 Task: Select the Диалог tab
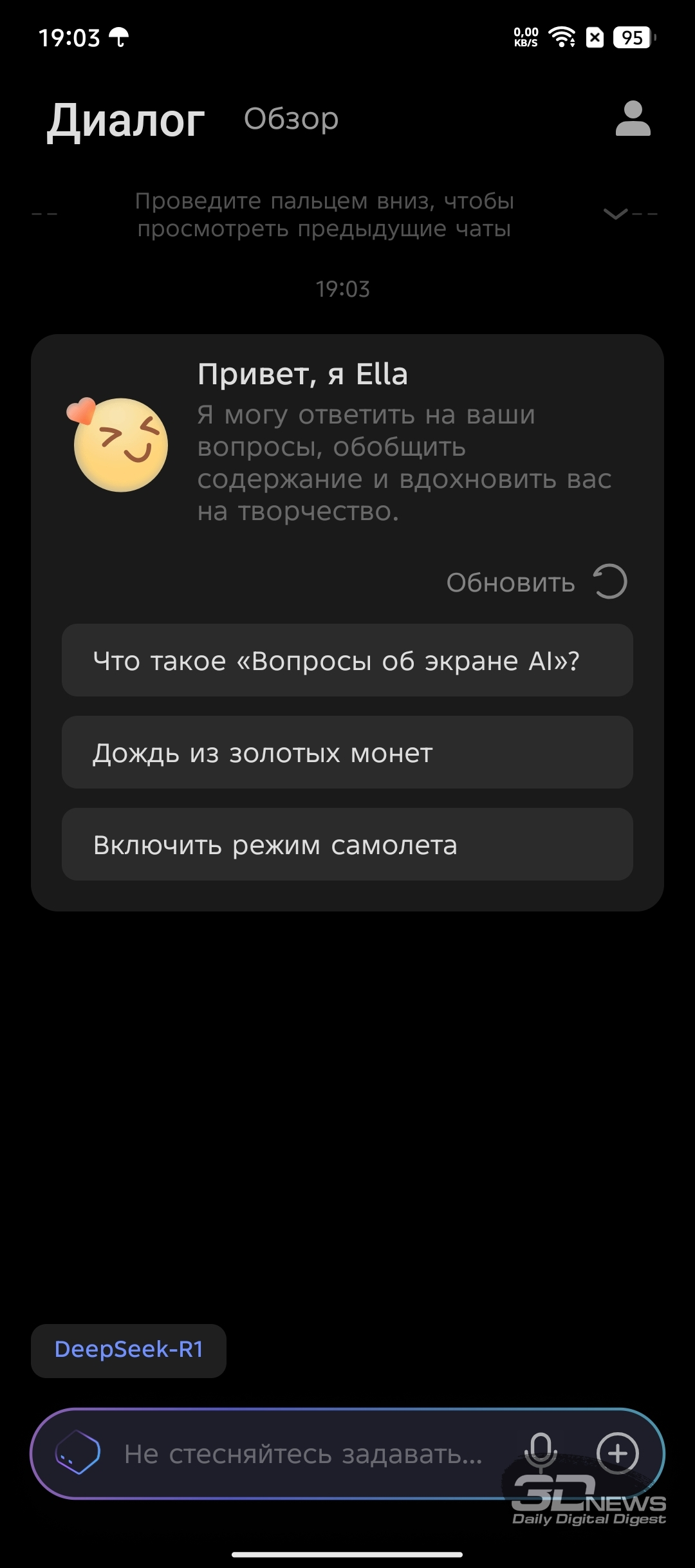pyautogui.click(x=126, y=120)
